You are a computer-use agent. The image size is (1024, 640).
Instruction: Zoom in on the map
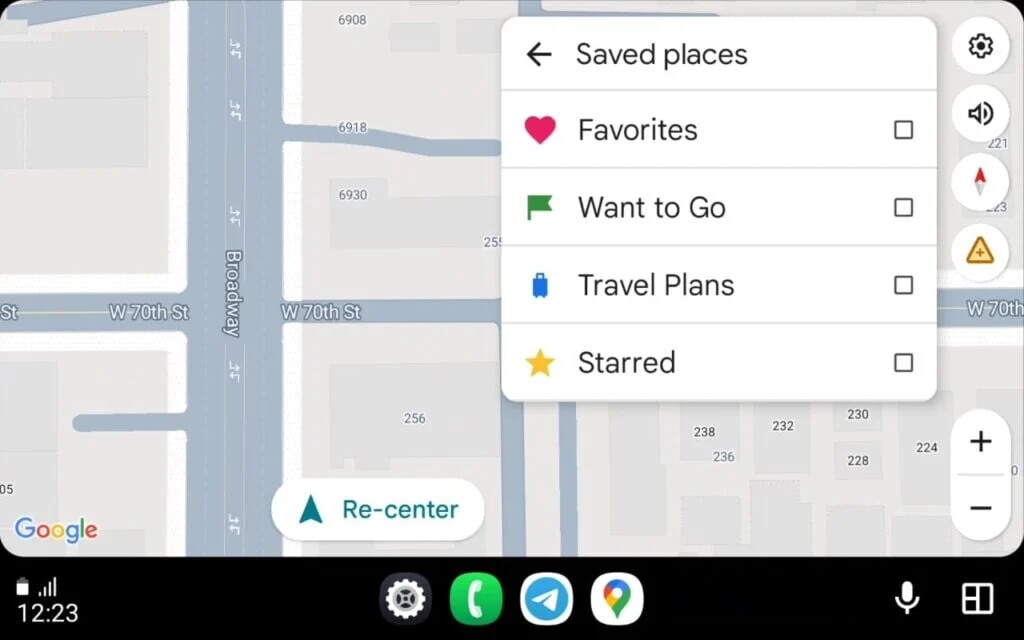[980, 441]
